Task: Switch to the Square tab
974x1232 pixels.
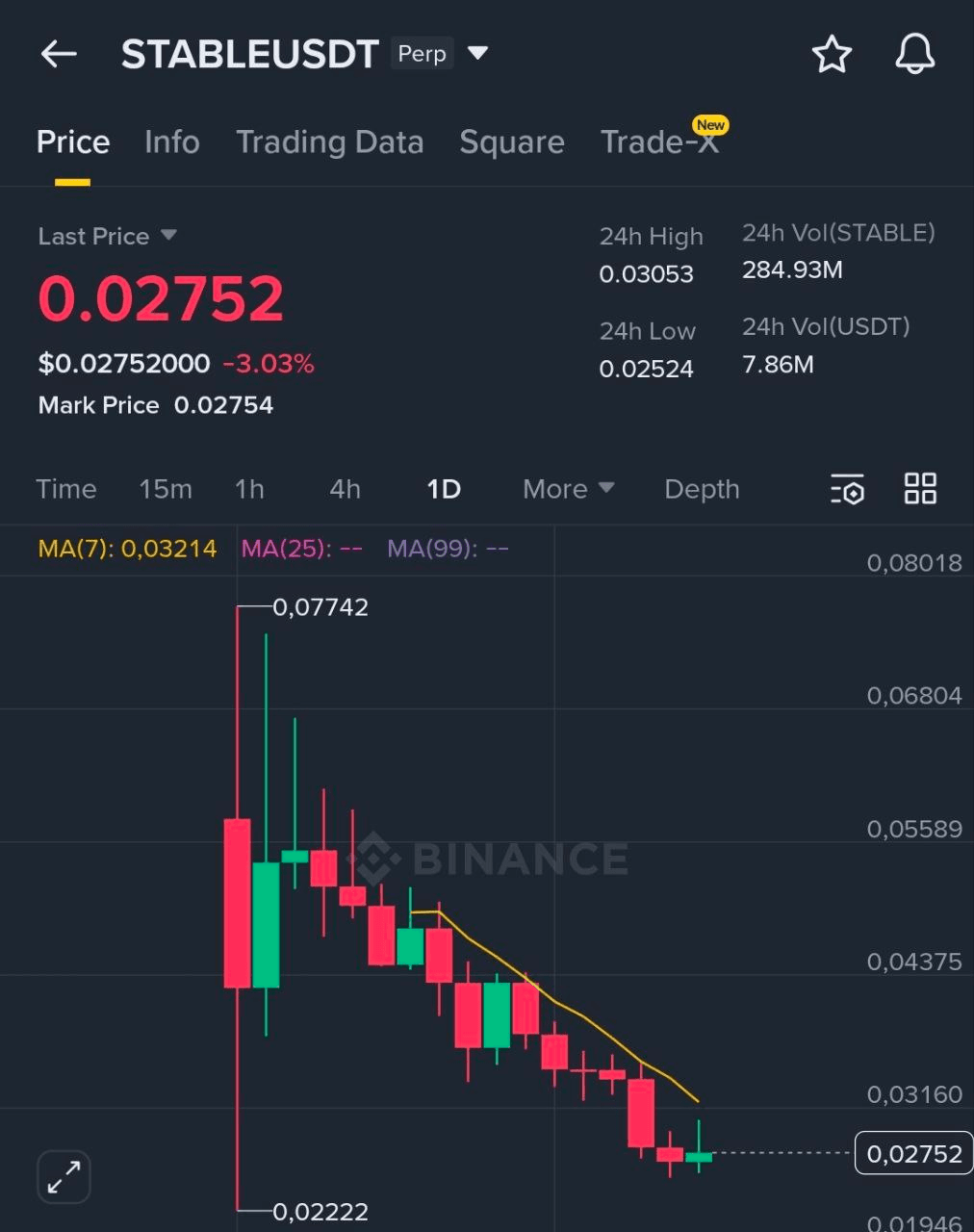Action: pyautogui.click(x=512, y=141)
